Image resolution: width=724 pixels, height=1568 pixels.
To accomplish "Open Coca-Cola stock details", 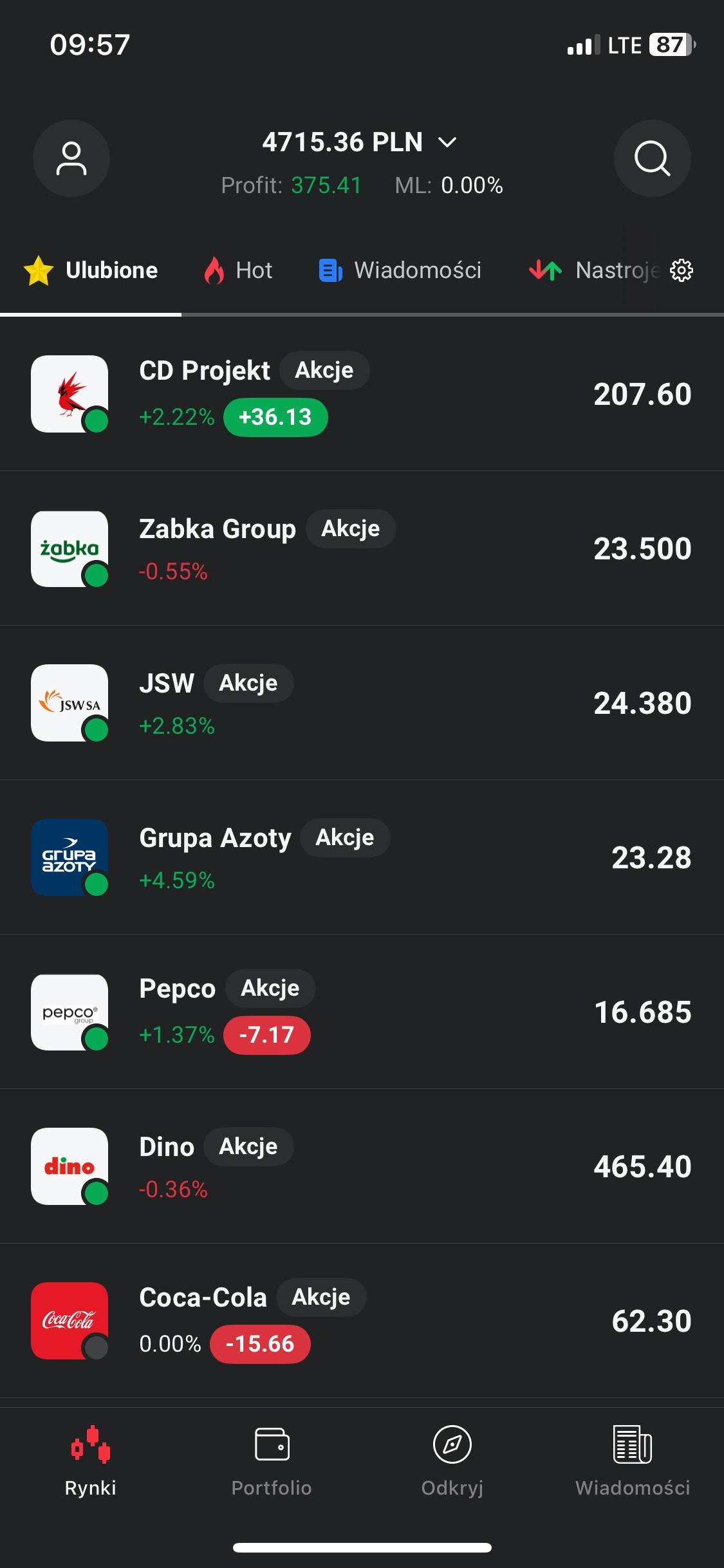I will [362, 1321].
